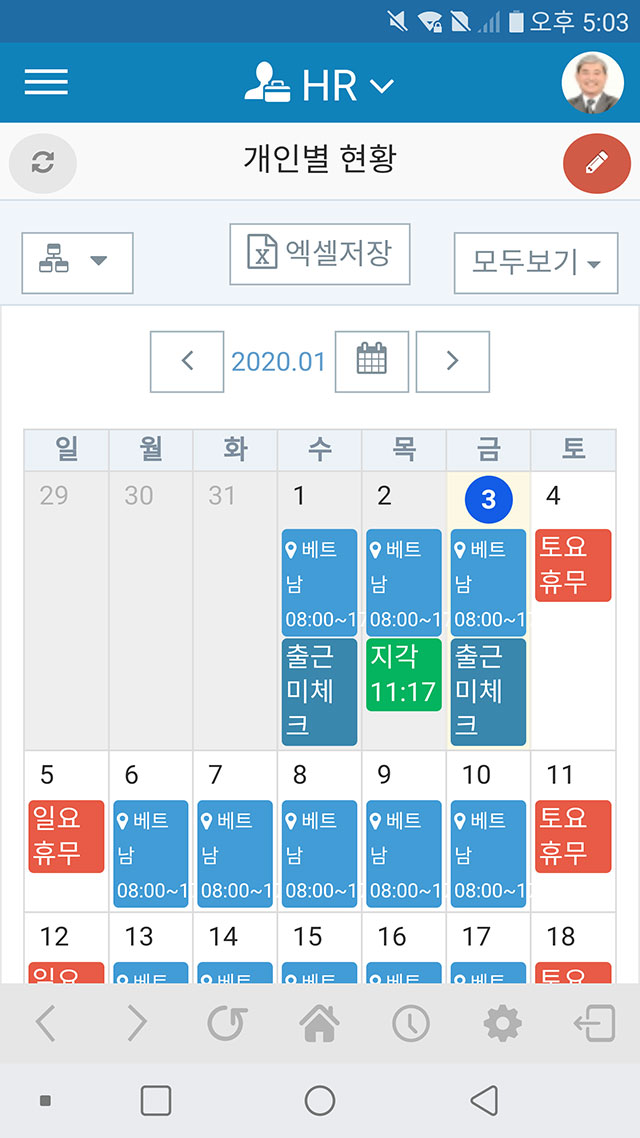Tap the red pencil edit button
640x1138 pixels.
point(596,163)
